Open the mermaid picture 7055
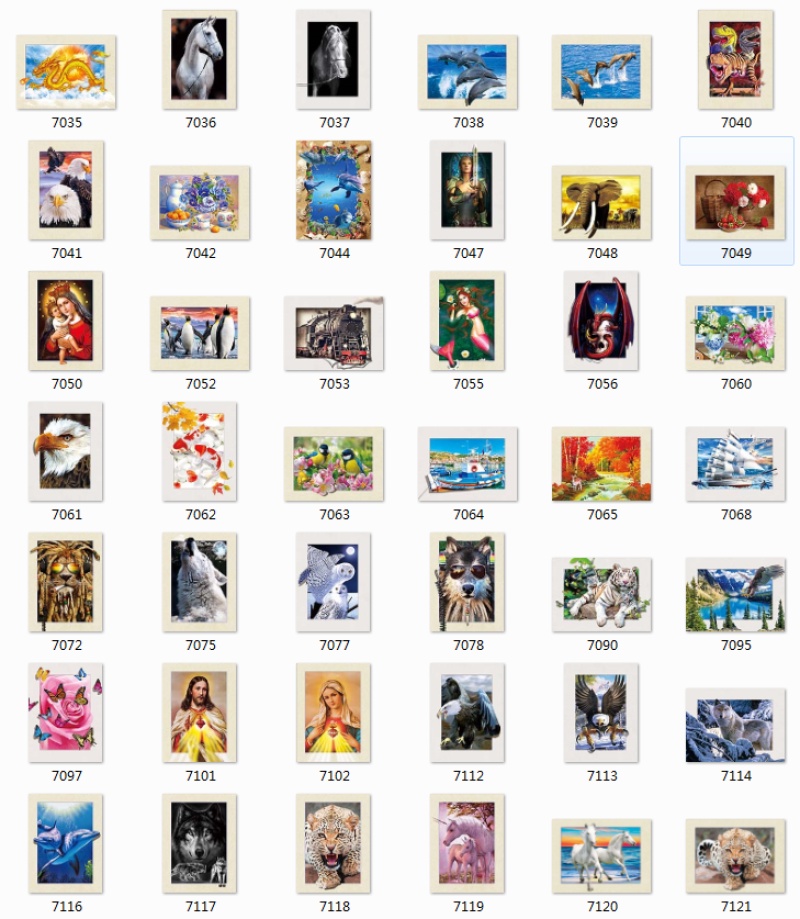Image resolution: width=800 pixels, height=919 pixels. [x=467, y=321]
